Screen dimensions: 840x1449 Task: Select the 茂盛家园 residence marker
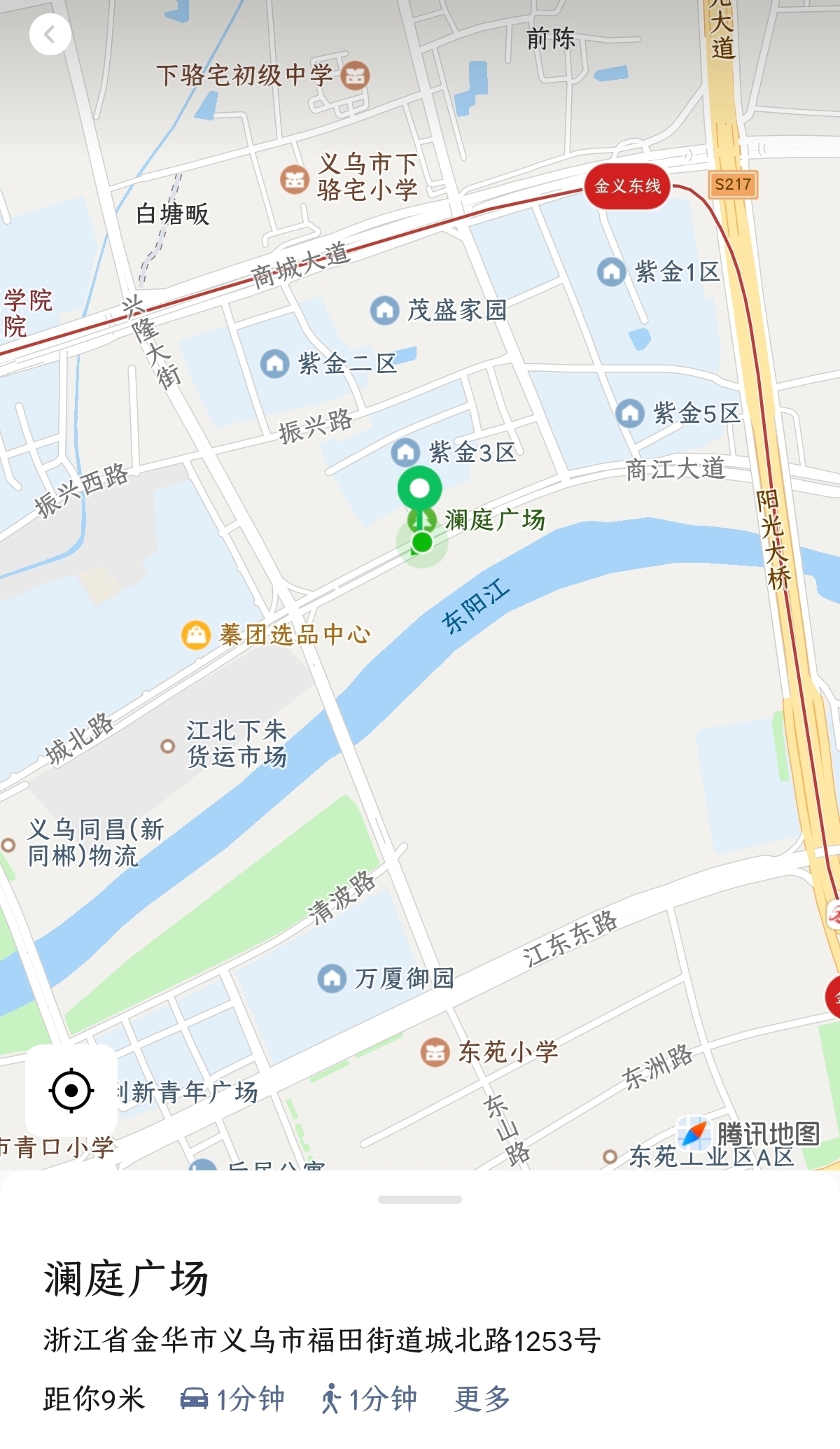coord(384,310)
